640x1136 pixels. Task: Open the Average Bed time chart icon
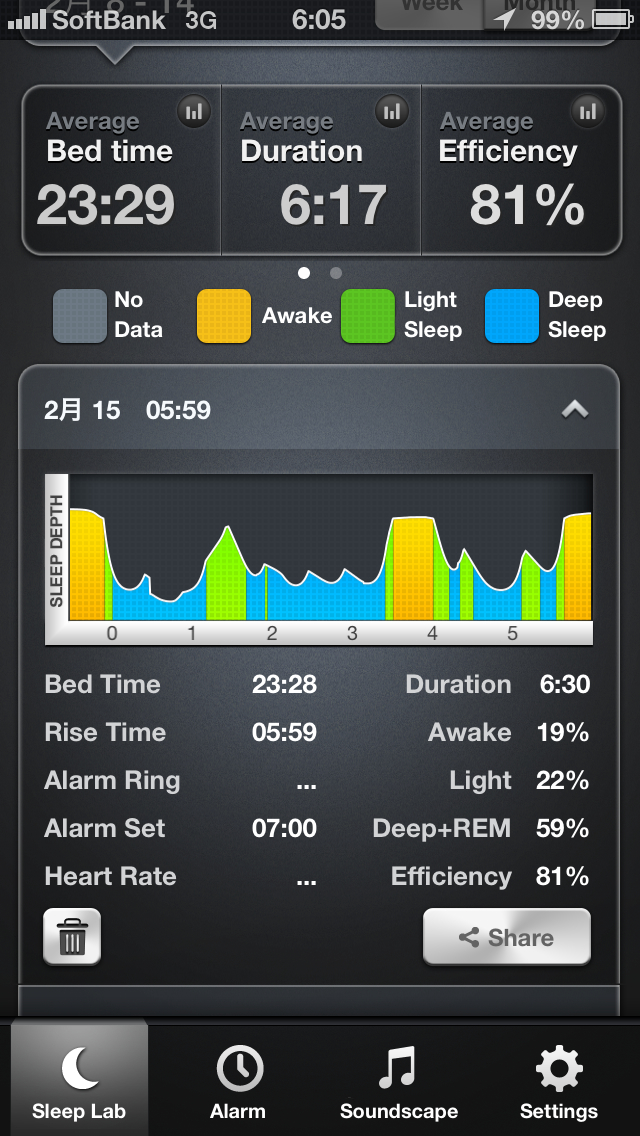(194, 112)
